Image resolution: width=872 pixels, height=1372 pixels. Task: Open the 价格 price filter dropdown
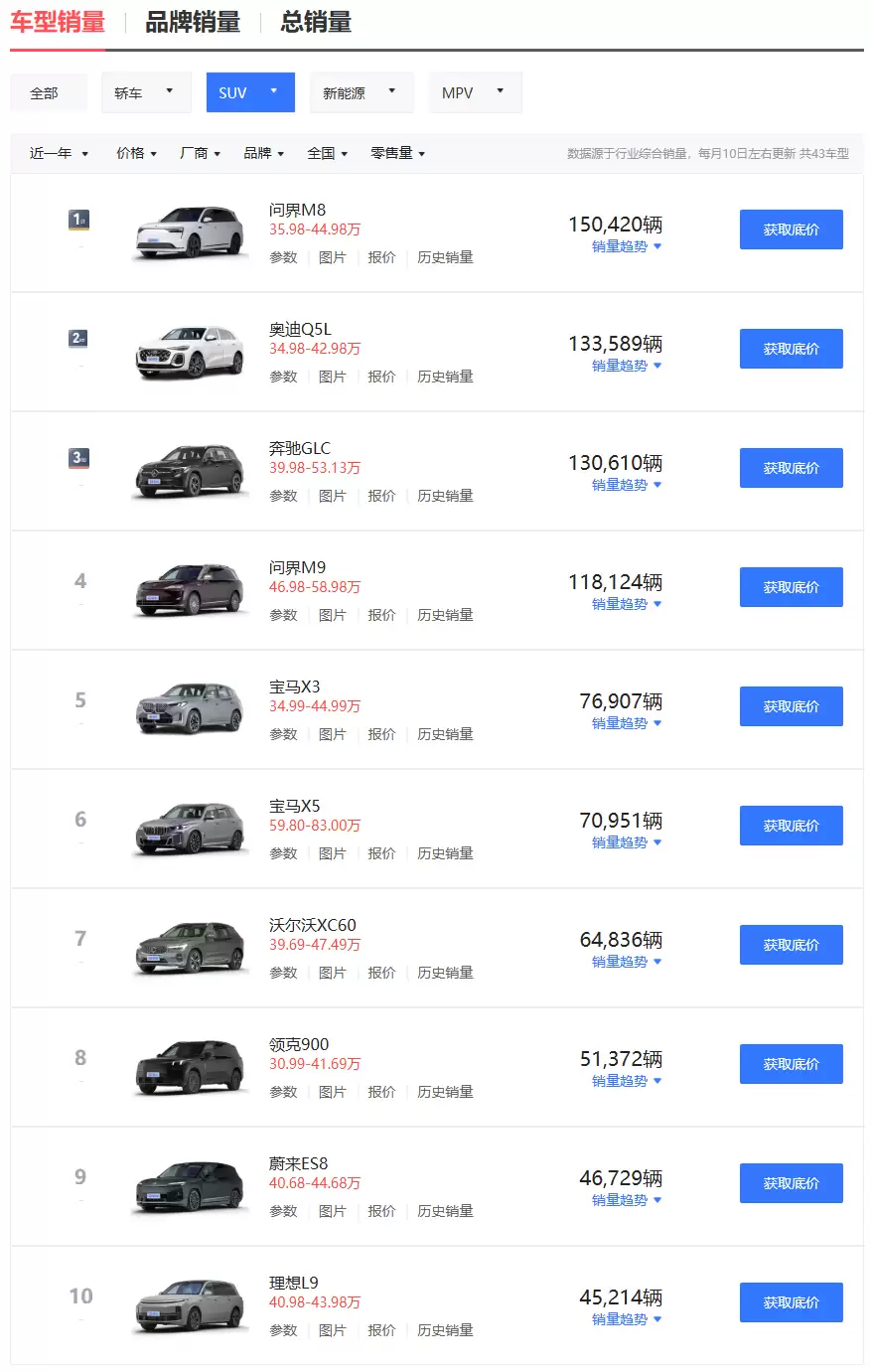pos(135,153)
